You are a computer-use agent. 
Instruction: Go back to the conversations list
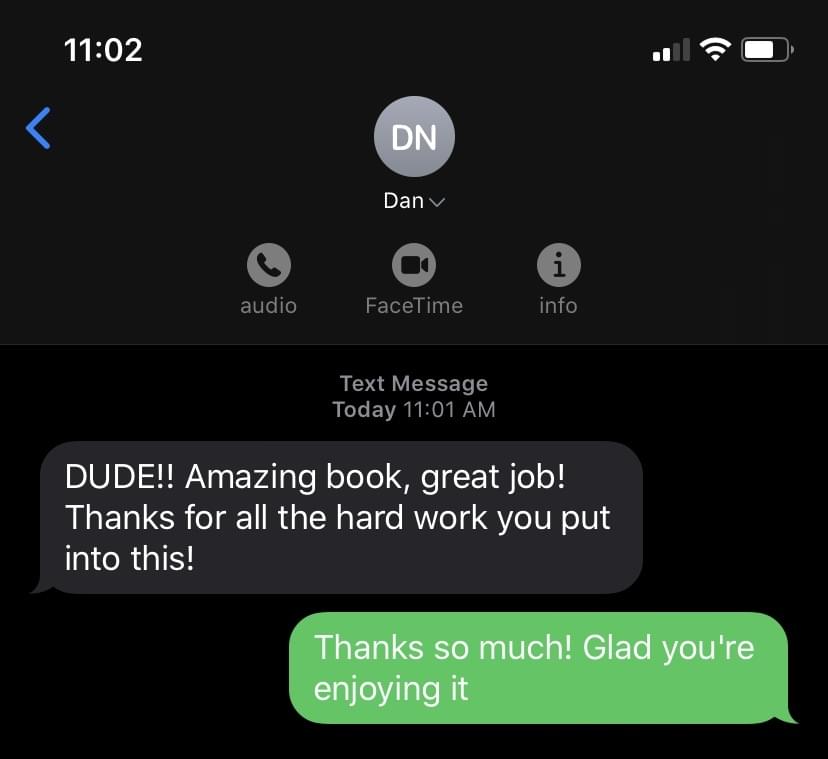click(x=38, y=129)
